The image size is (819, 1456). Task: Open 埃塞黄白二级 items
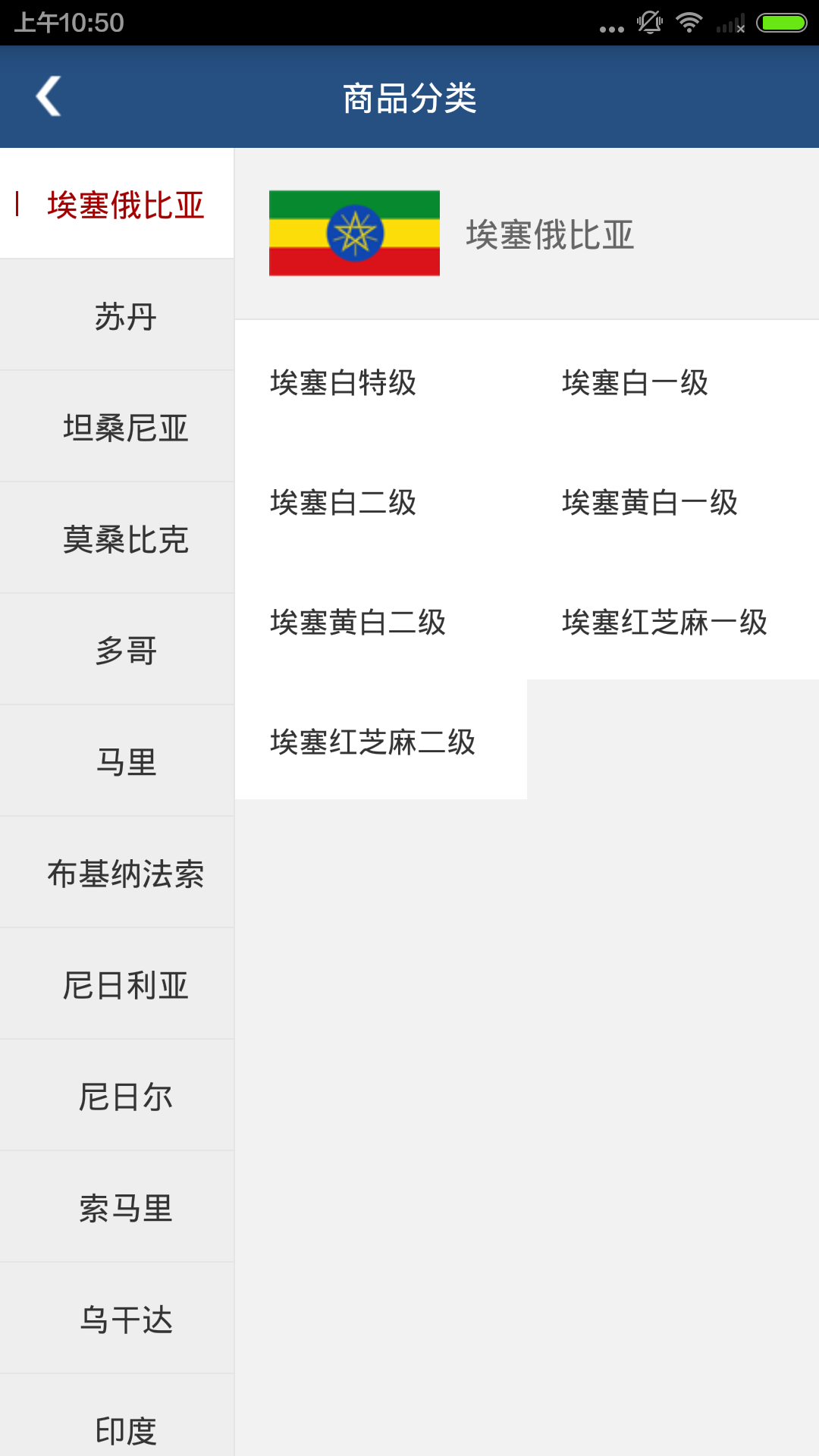[381, 622]
